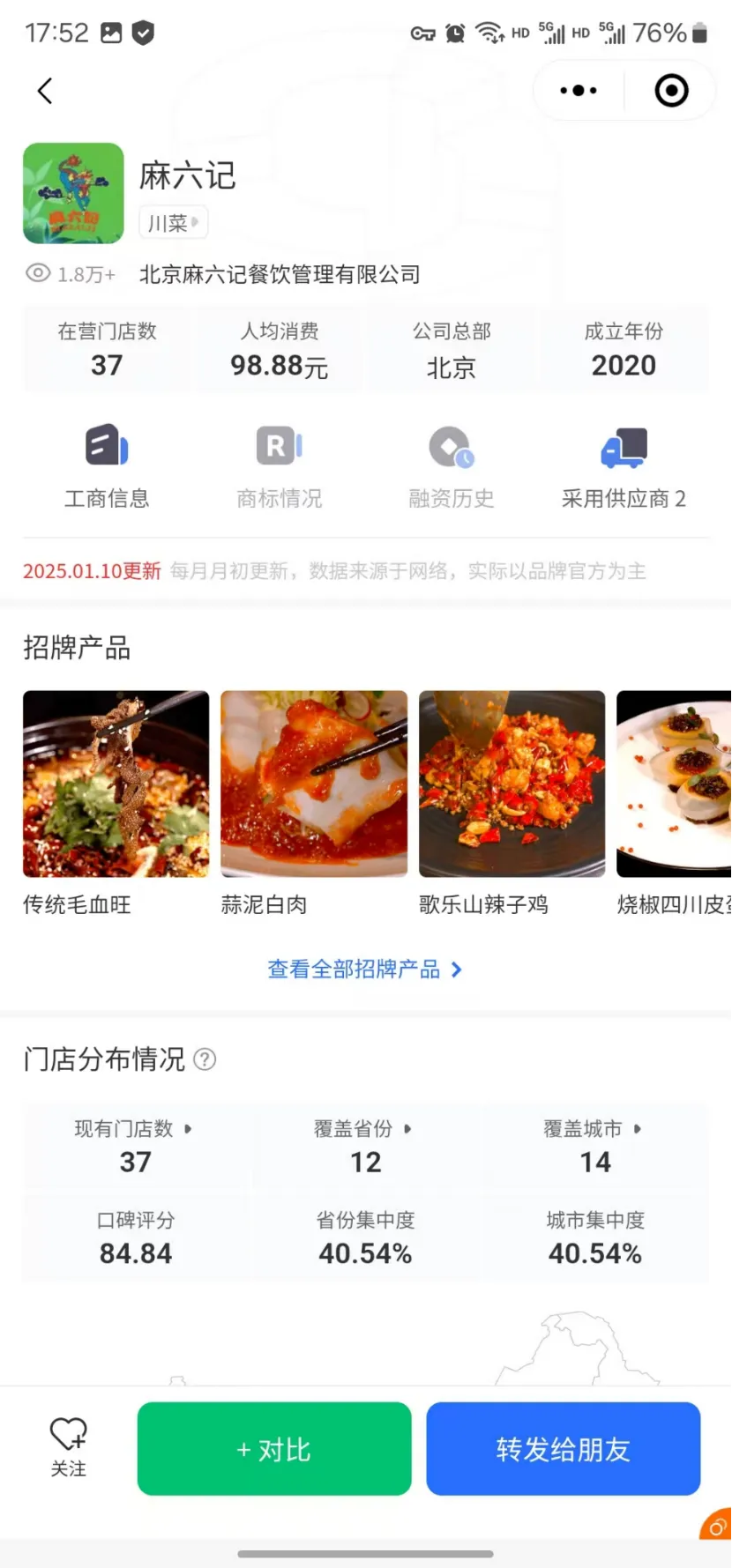732x1568 pixels.
Task: Open the 传统毛血旺 dish photo
Action: click(116, 784)
